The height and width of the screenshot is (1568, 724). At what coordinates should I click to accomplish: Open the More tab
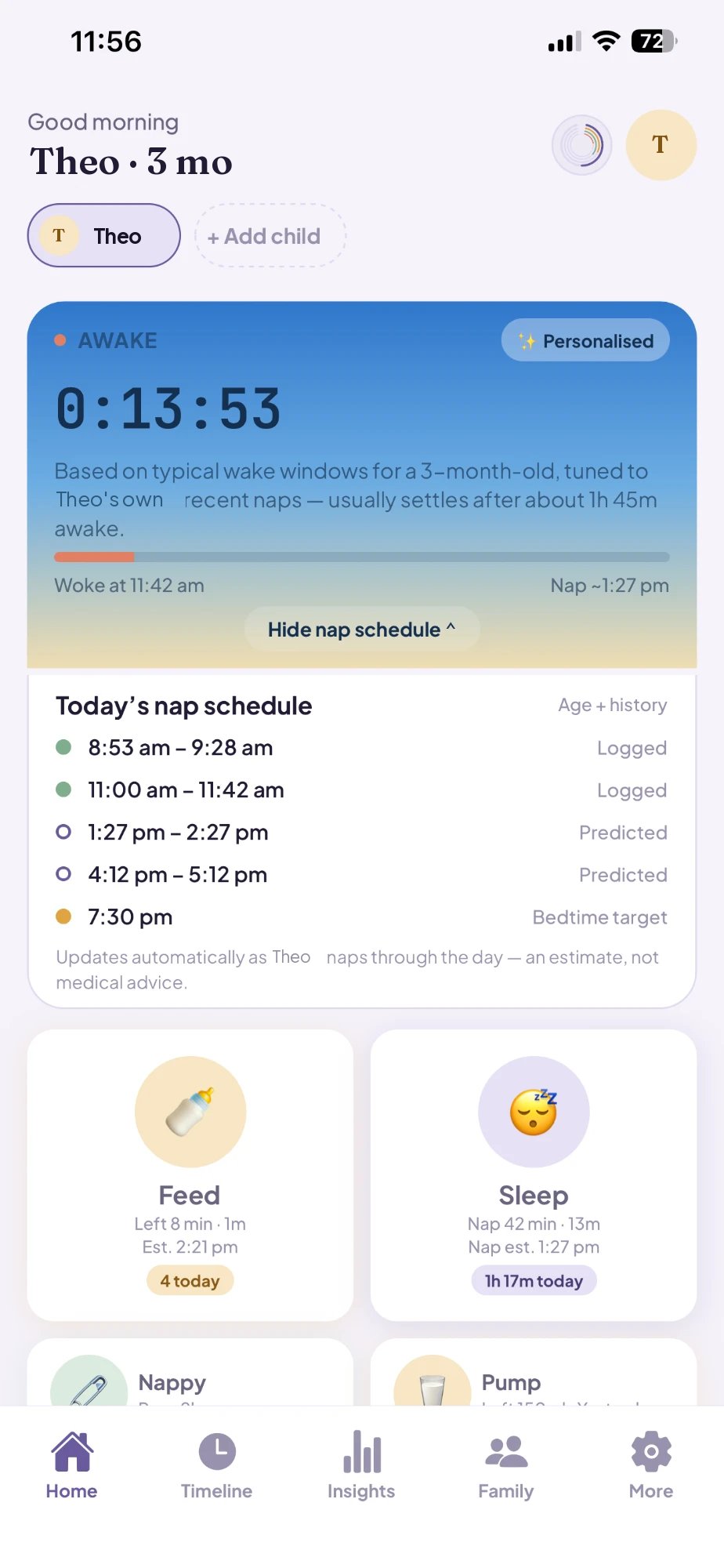[x=651, y=1466]
